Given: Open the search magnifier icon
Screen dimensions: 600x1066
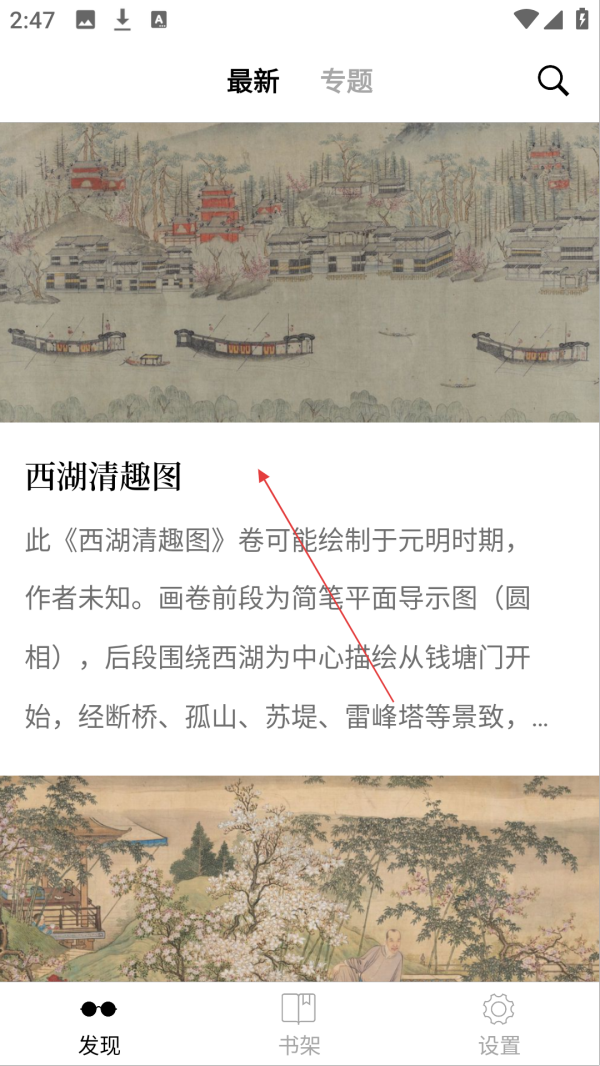Looking at the screenshot, I should click(x=553, y=82).
